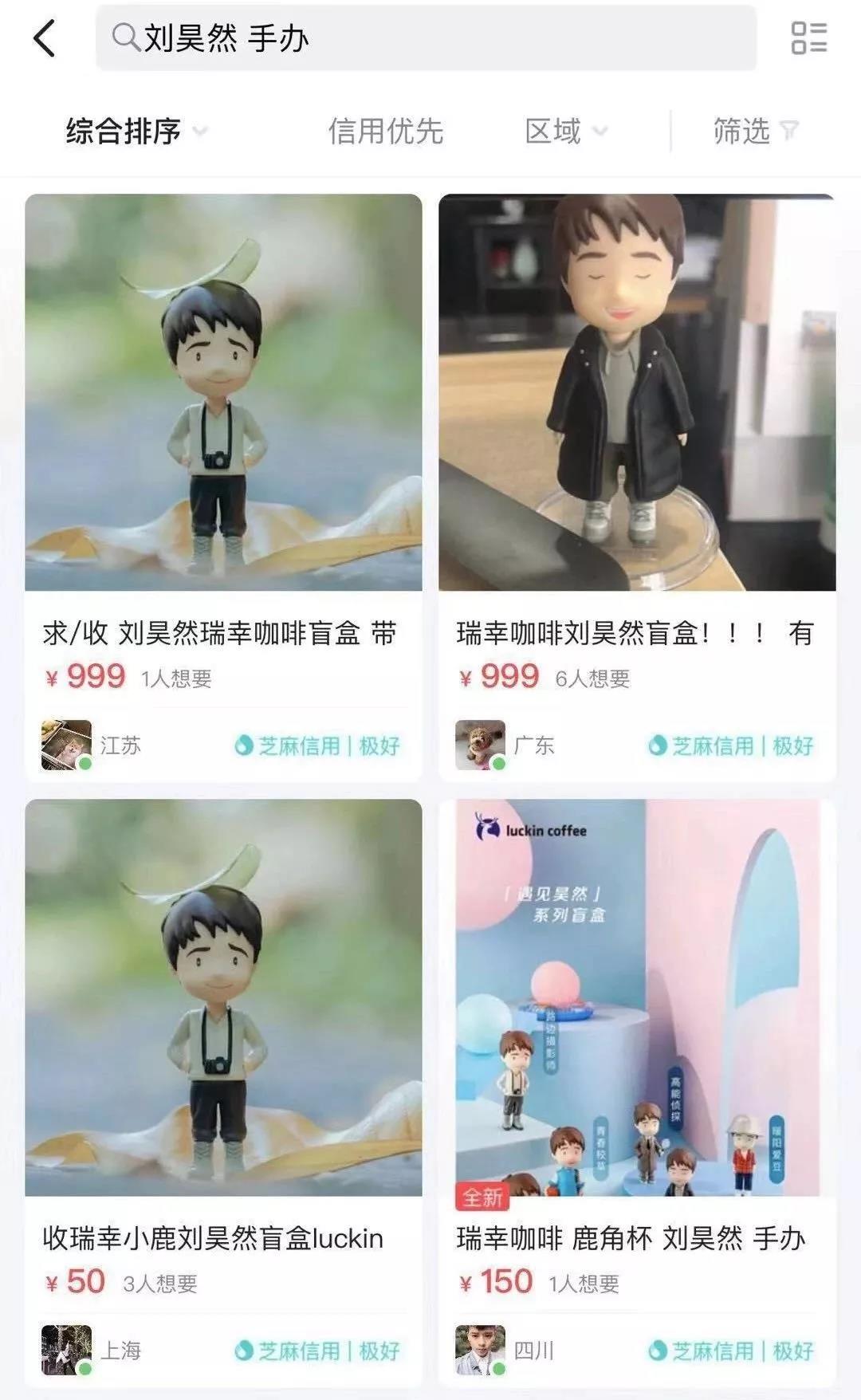Switch the results to list layout
This screenshot has width=861, height=1400.
[x=808, y=37]
